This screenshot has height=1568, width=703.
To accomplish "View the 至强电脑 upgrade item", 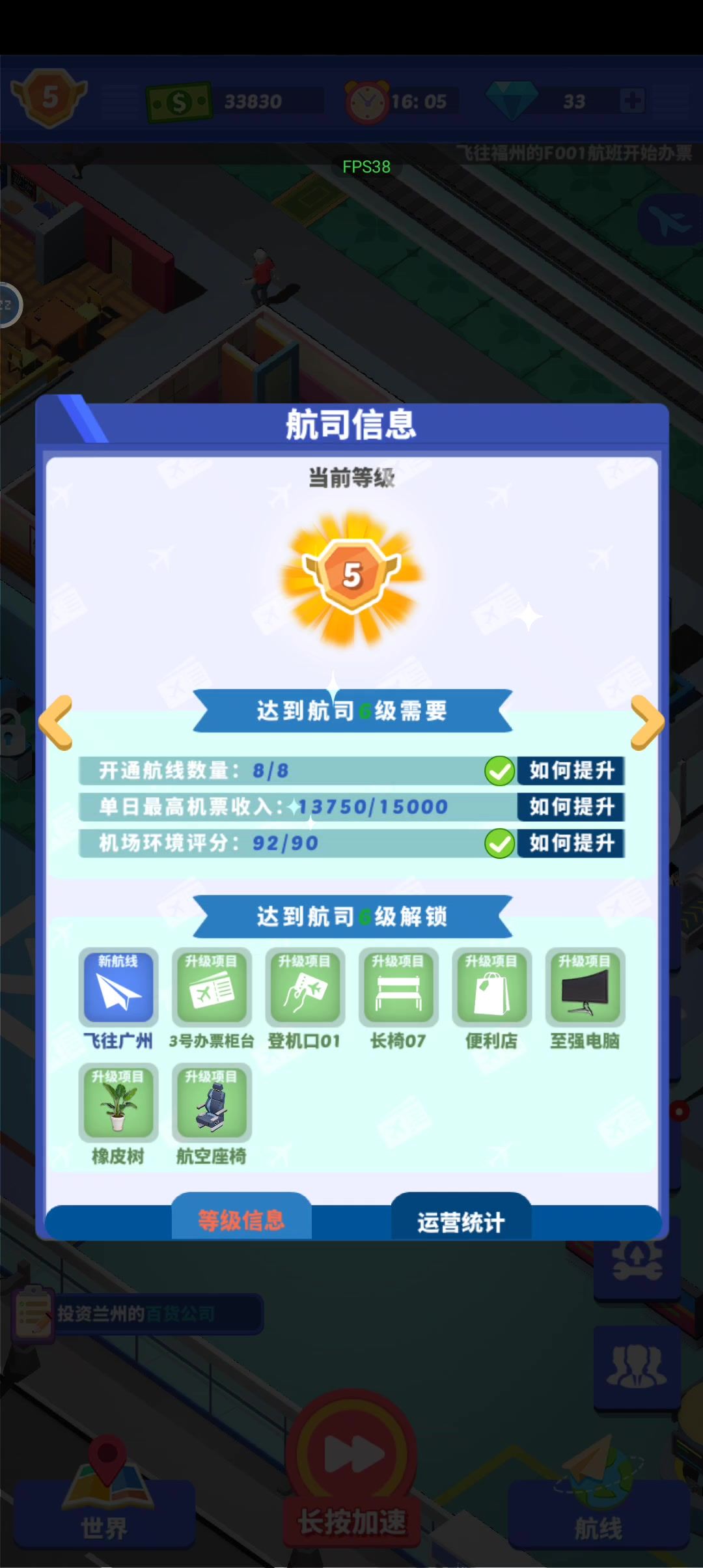I will (585, 987).
